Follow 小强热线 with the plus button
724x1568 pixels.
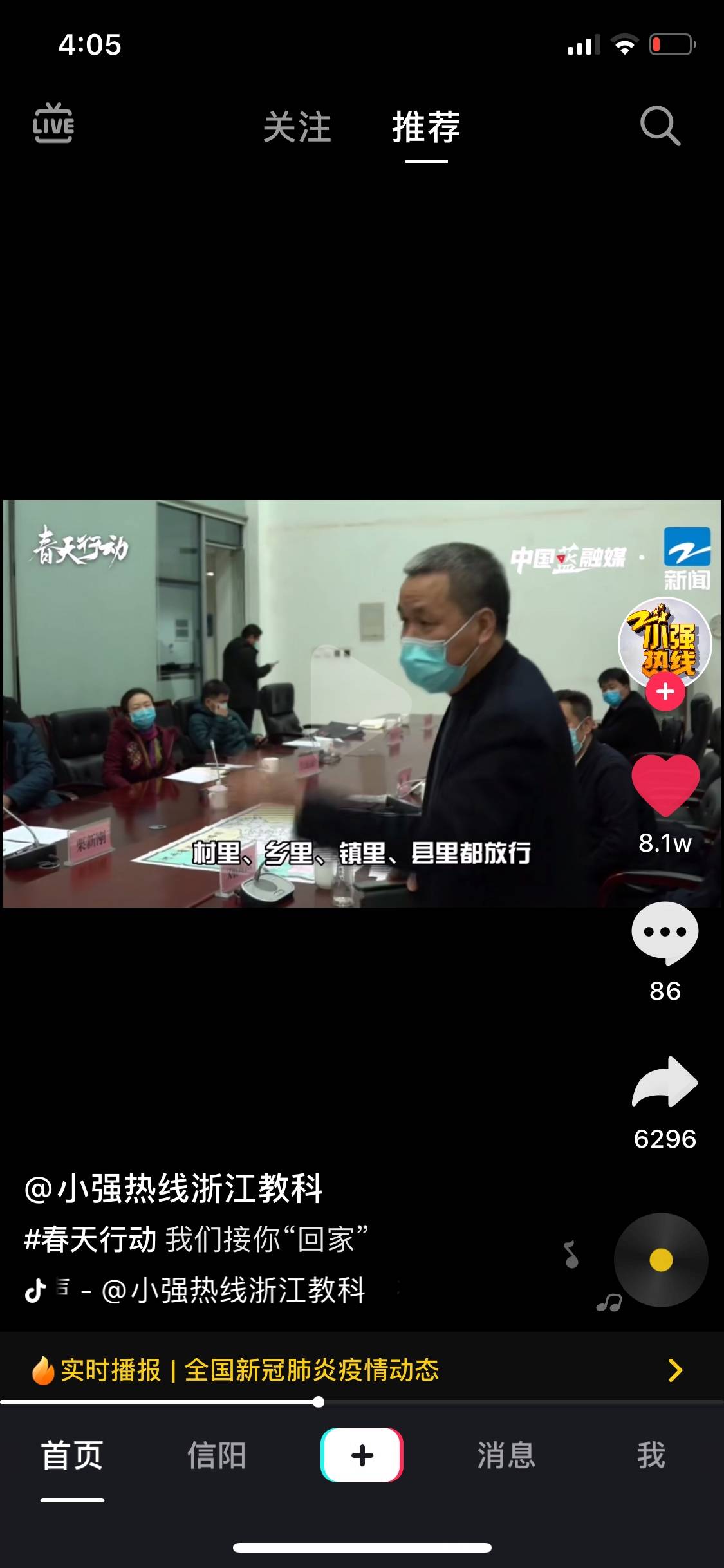click(x=665, y=692)
